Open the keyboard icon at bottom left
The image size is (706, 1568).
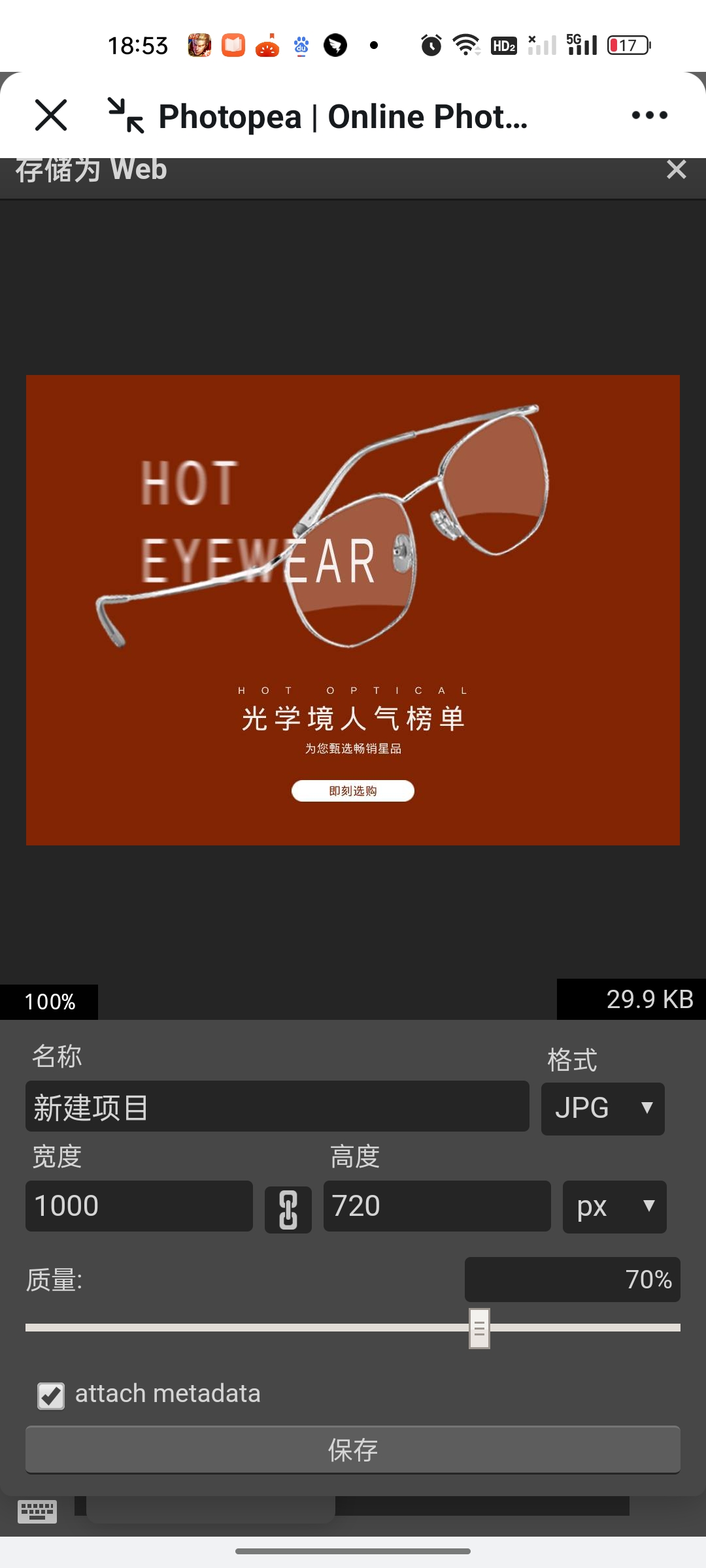click(37, 1511)
